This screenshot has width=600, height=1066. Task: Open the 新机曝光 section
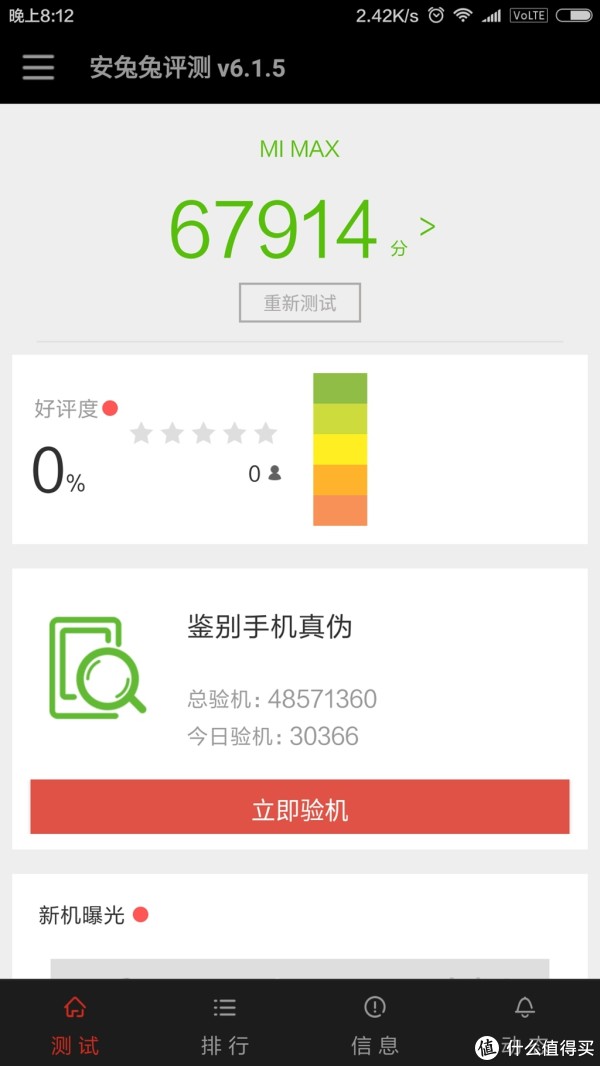(82, 914)
